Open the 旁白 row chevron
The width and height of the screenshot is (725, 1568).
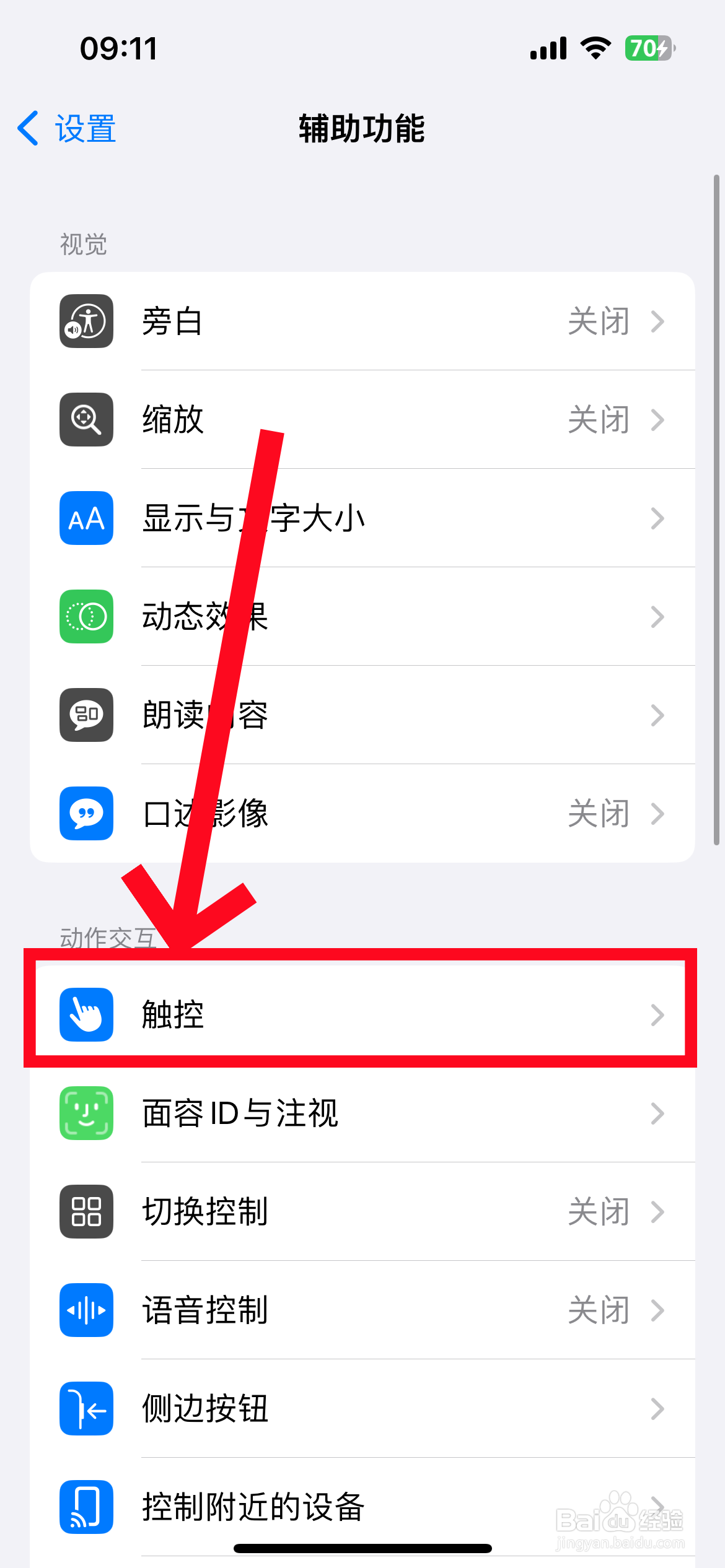coord(658,321)
